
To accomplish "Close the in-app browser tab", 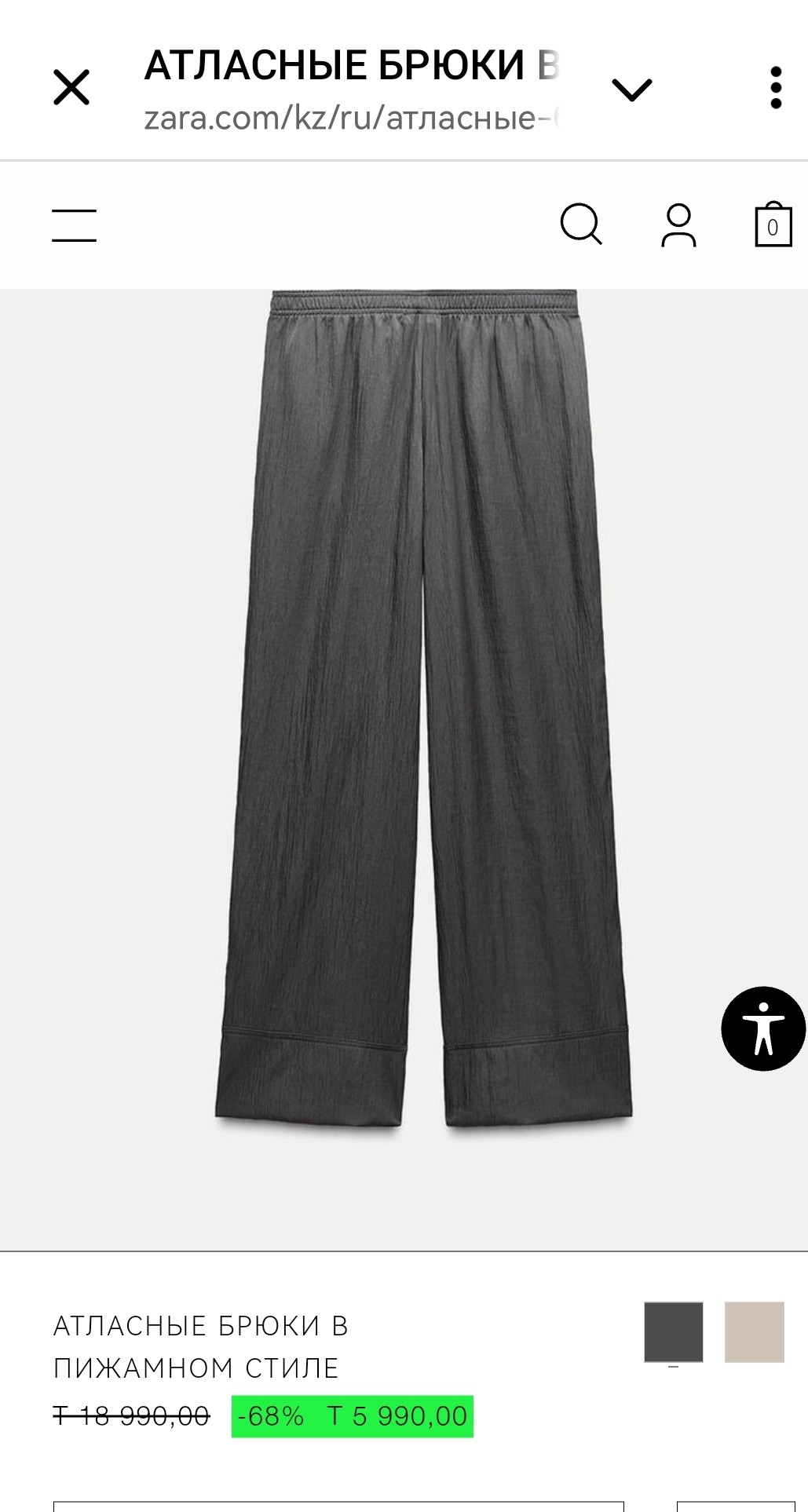I will point(71,87).
